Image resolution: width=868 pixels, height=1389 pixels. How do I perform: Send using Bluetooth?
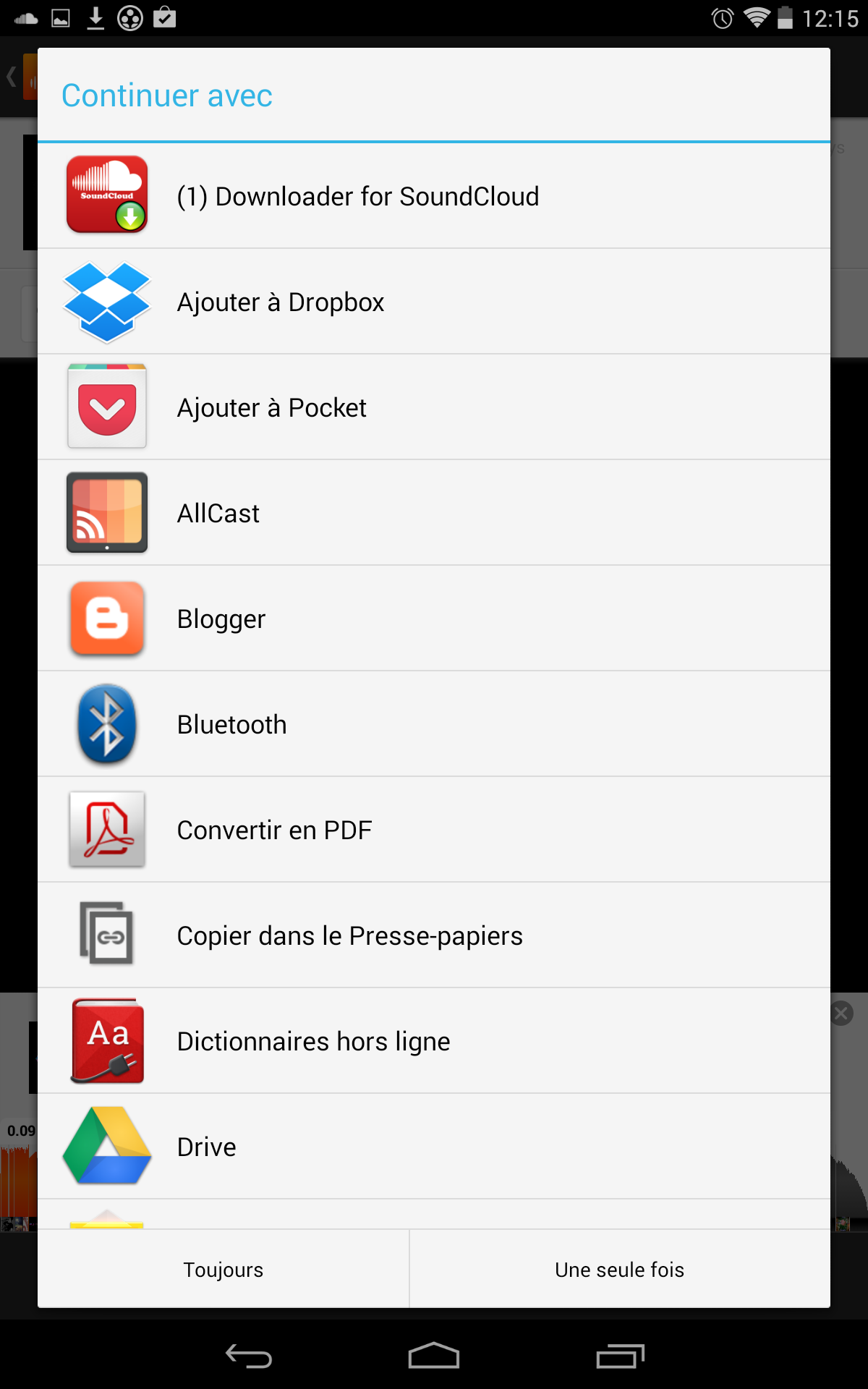[x=433, y=724]
